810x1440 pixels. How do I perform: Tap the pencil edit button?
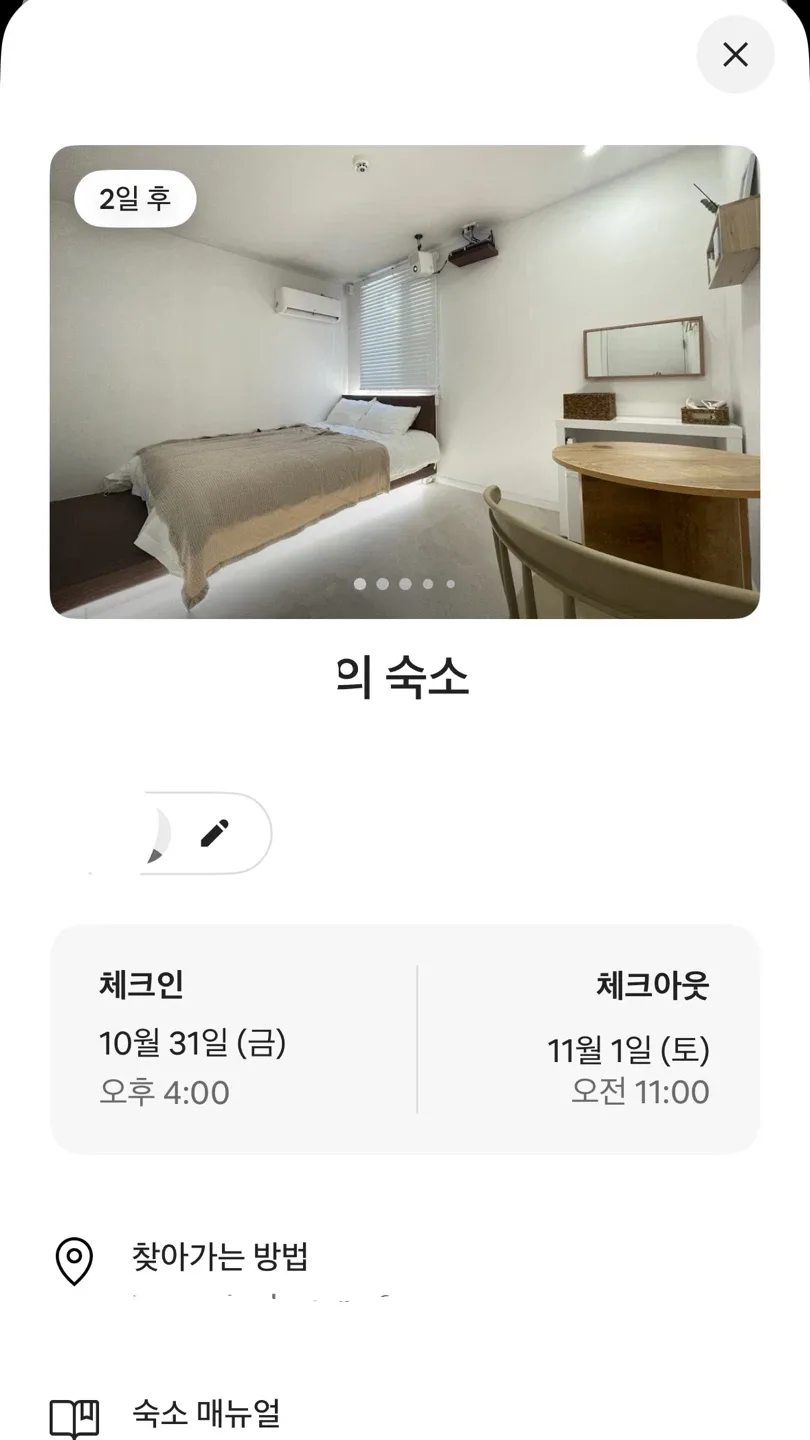(x=214, y=833)
